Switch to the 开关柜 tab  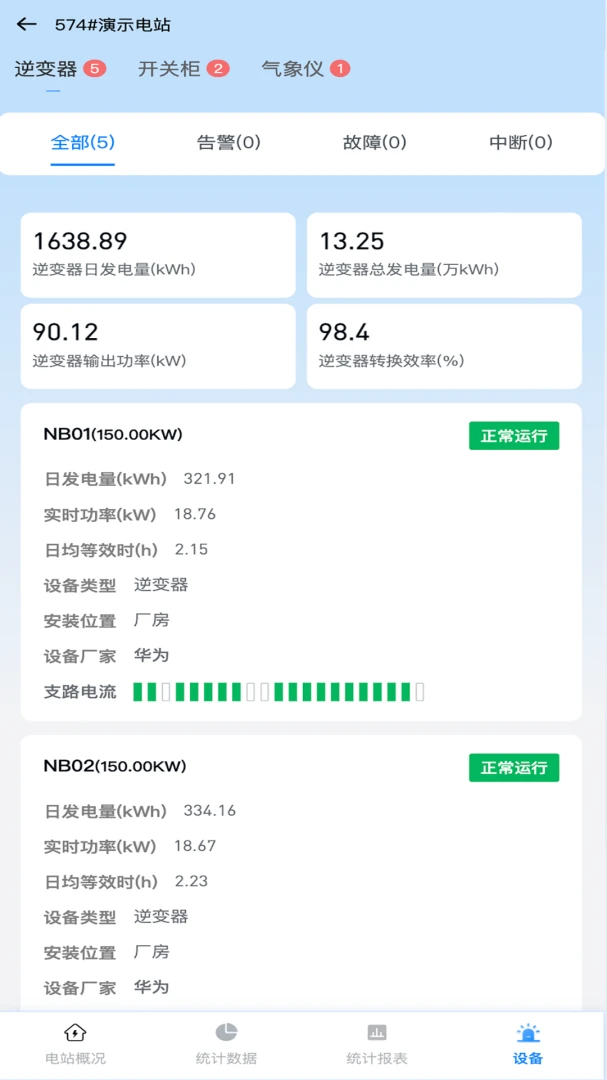183,69
